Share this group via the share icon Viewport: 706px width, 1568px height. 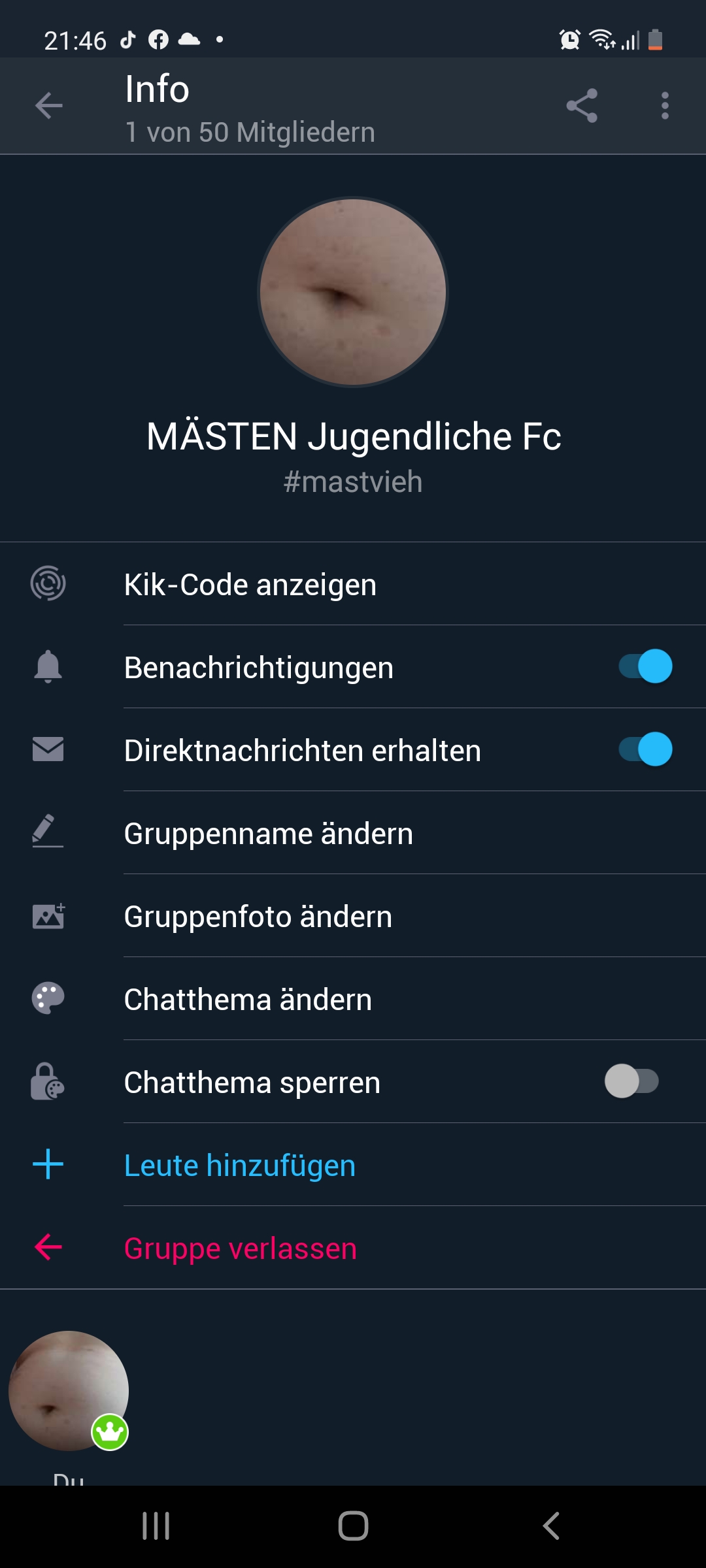(582, 106)
